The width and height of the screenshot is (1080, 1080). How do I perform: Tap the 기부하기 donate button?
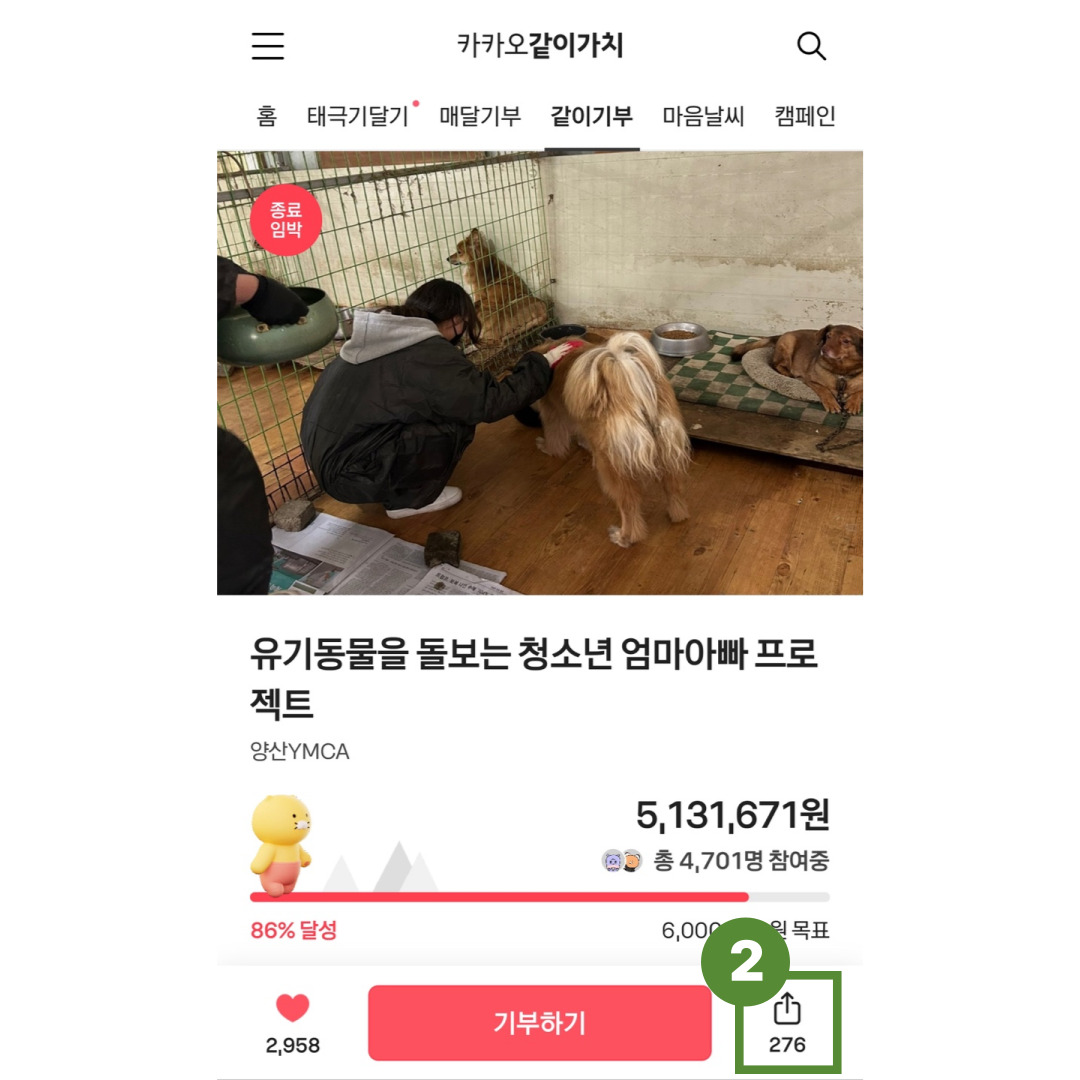click(x=540, y=1023)
